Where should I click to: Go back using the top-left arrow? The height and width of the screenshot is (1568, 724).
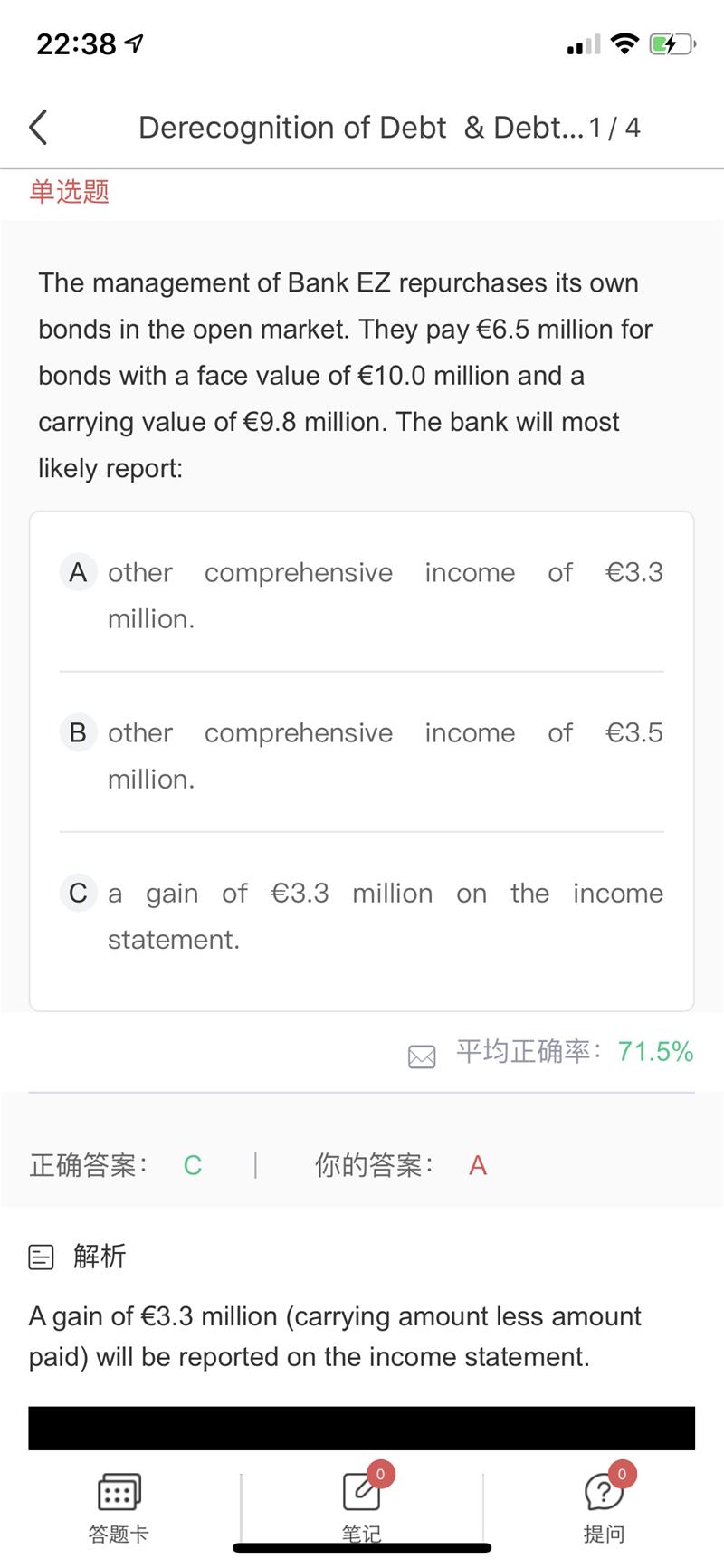point(38,127)
